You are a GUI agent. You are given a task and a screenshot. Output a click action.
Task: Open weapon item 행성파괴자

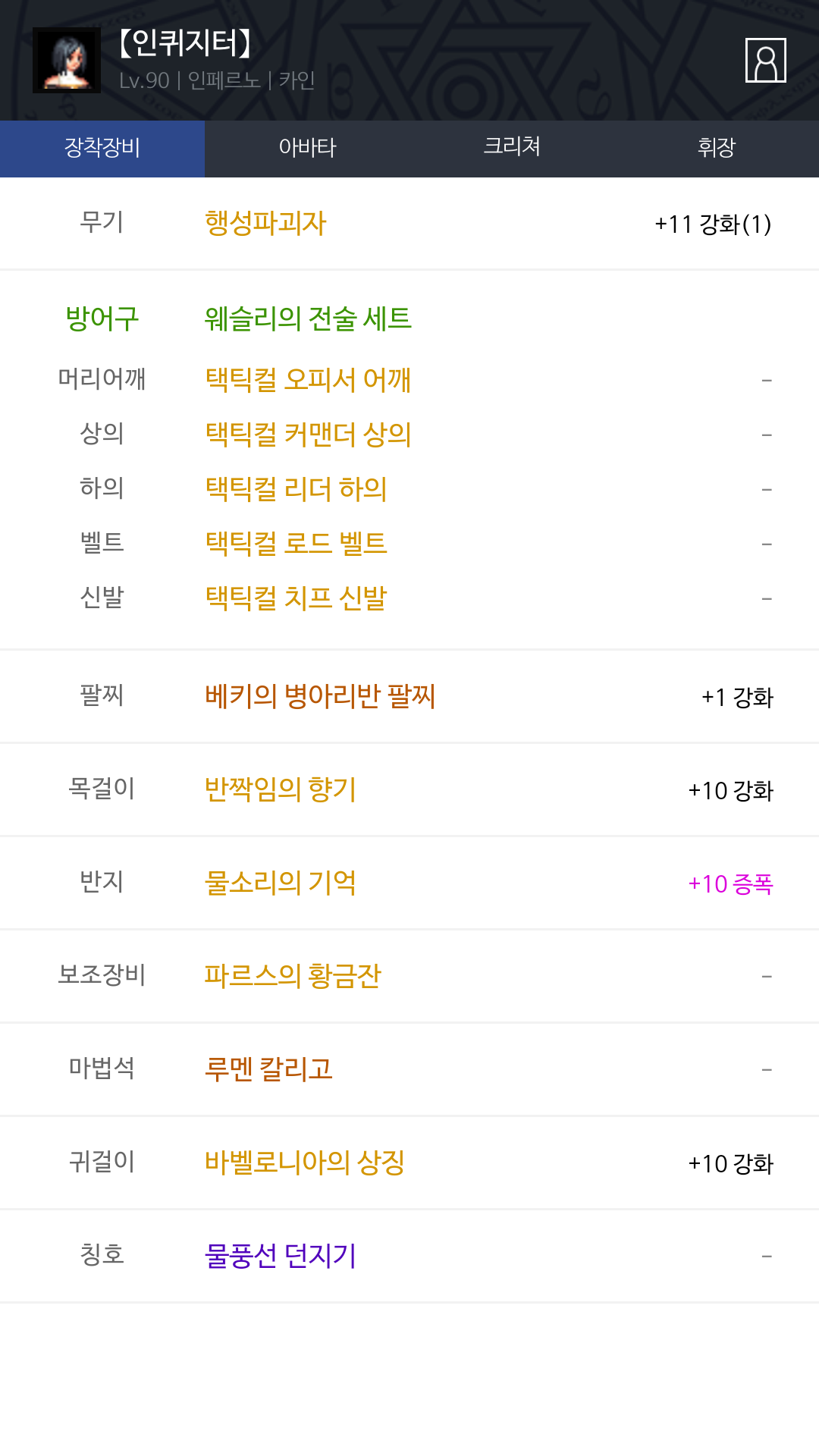click(x=265, y=224)
